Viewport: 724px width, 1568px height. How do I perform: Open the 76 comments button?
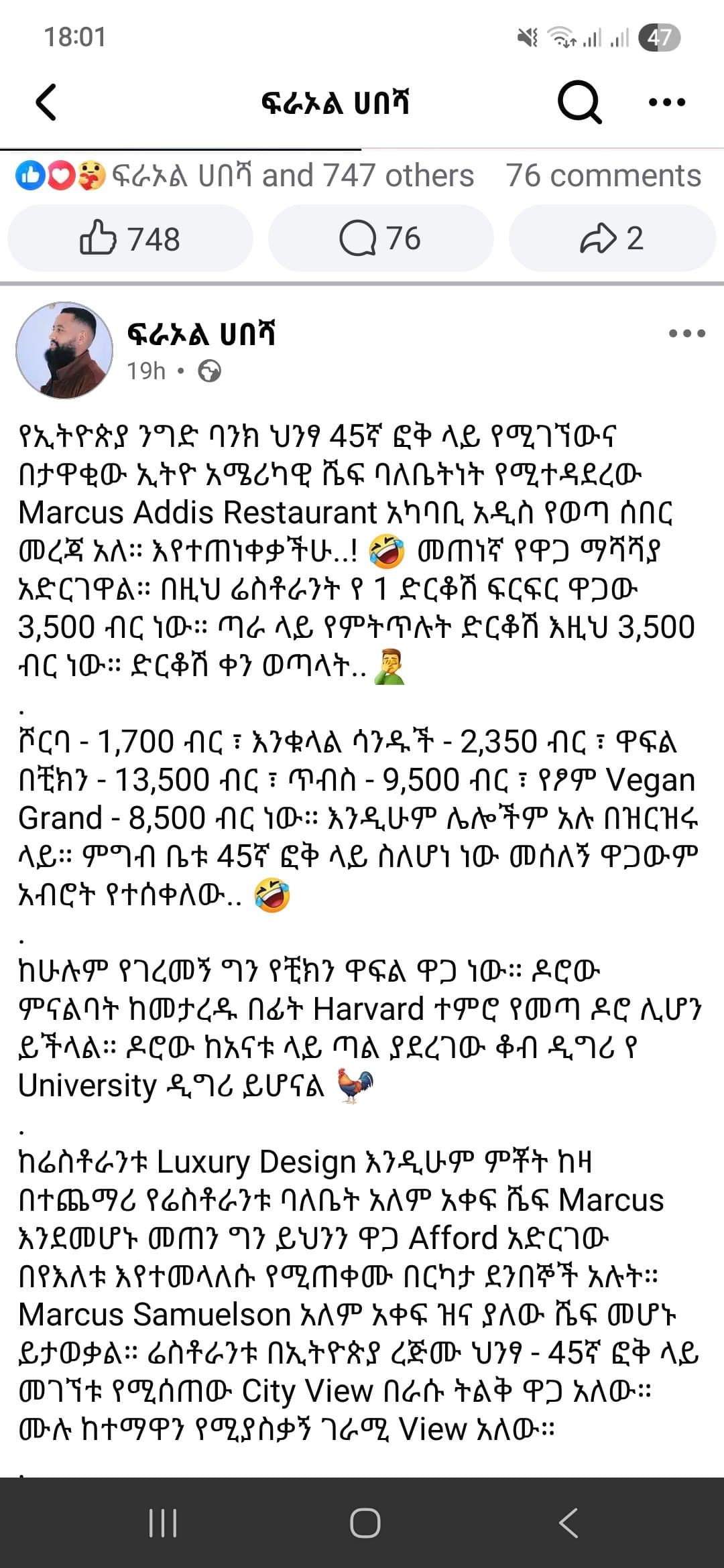coord(381,239)
